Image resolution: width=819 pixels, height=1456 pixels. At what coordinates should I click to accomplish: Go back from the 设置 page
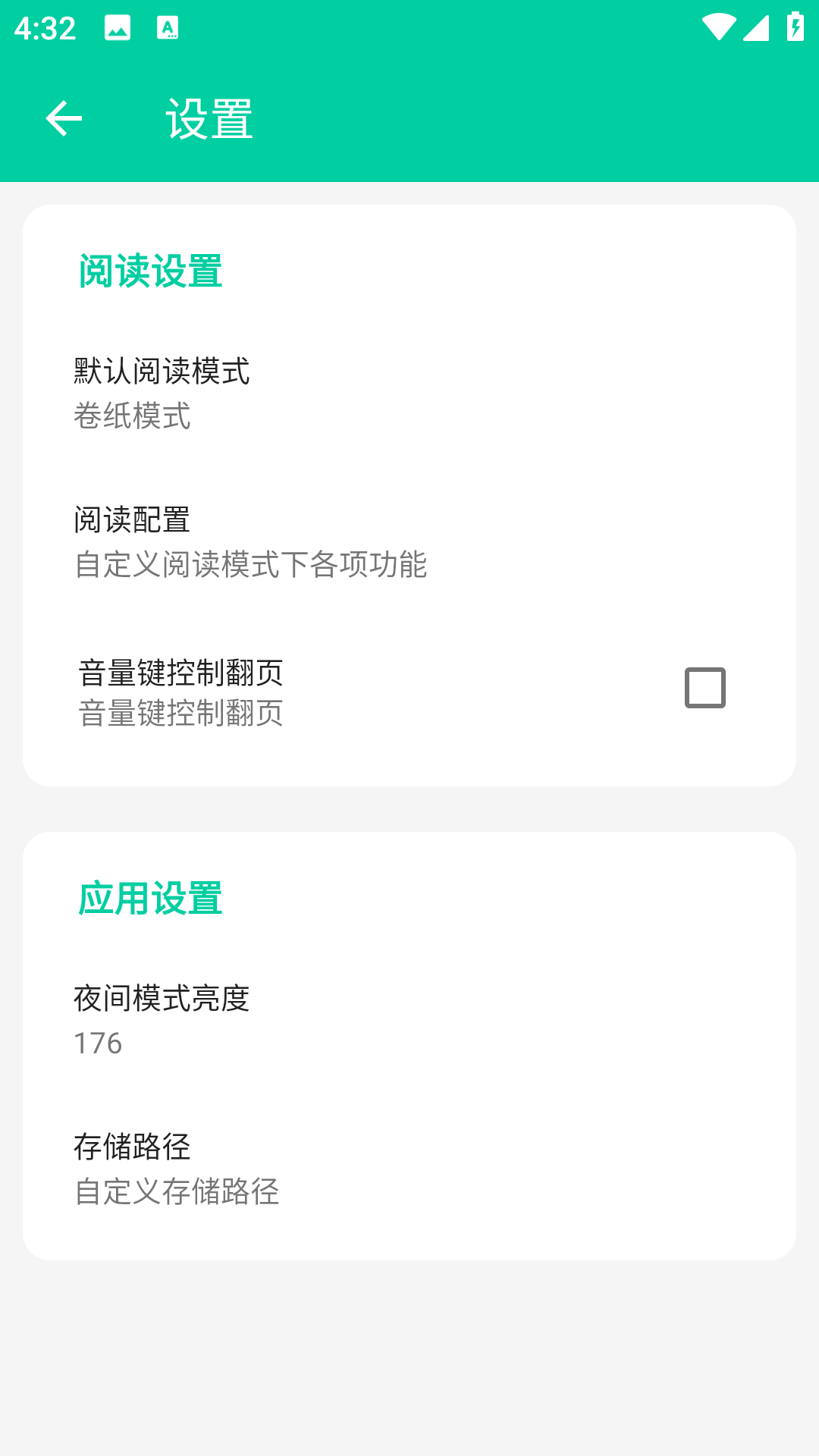(64, 119)
